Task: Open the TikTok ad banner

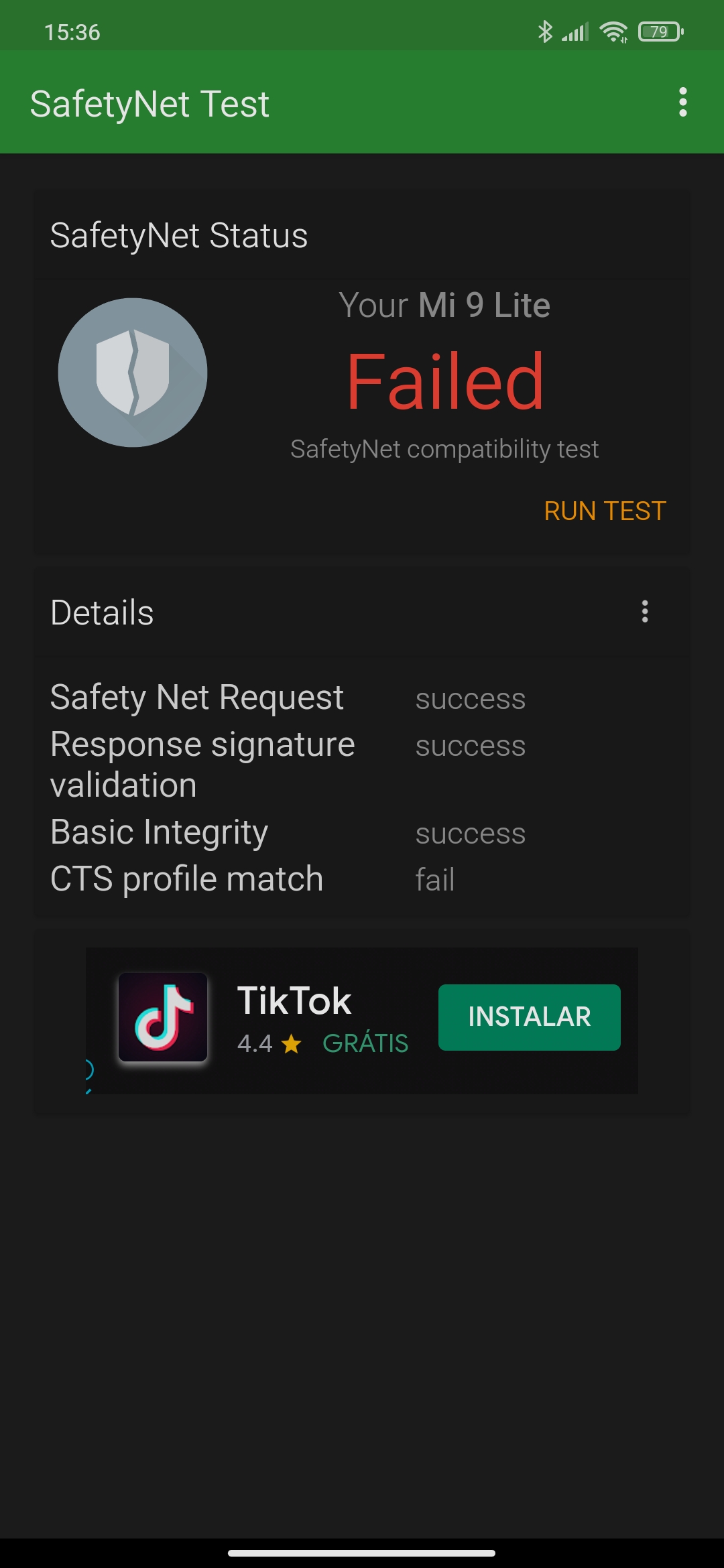Action: (x=362, y=1021)
